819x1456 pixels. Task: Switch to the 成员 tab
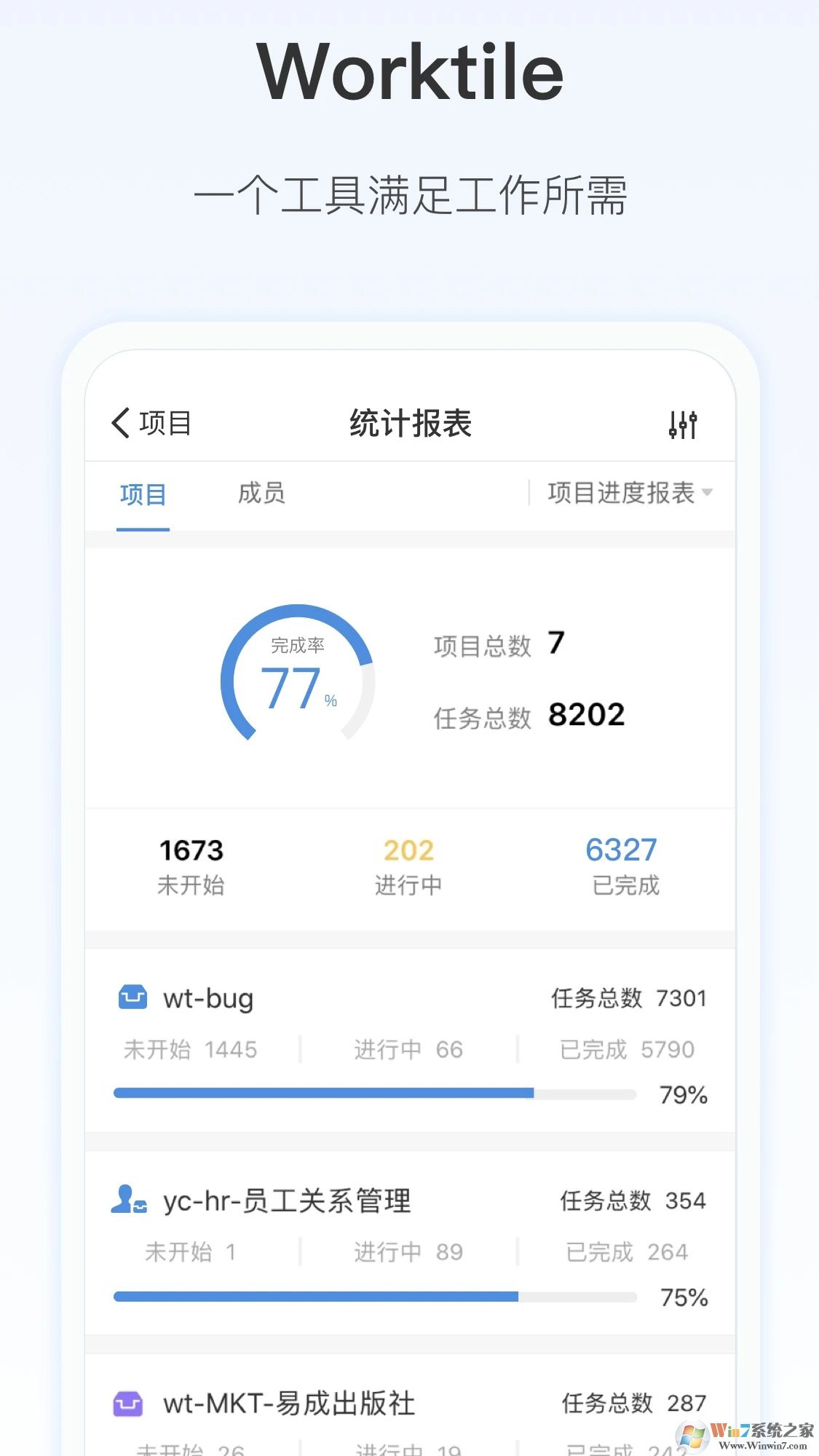[260, 493]
